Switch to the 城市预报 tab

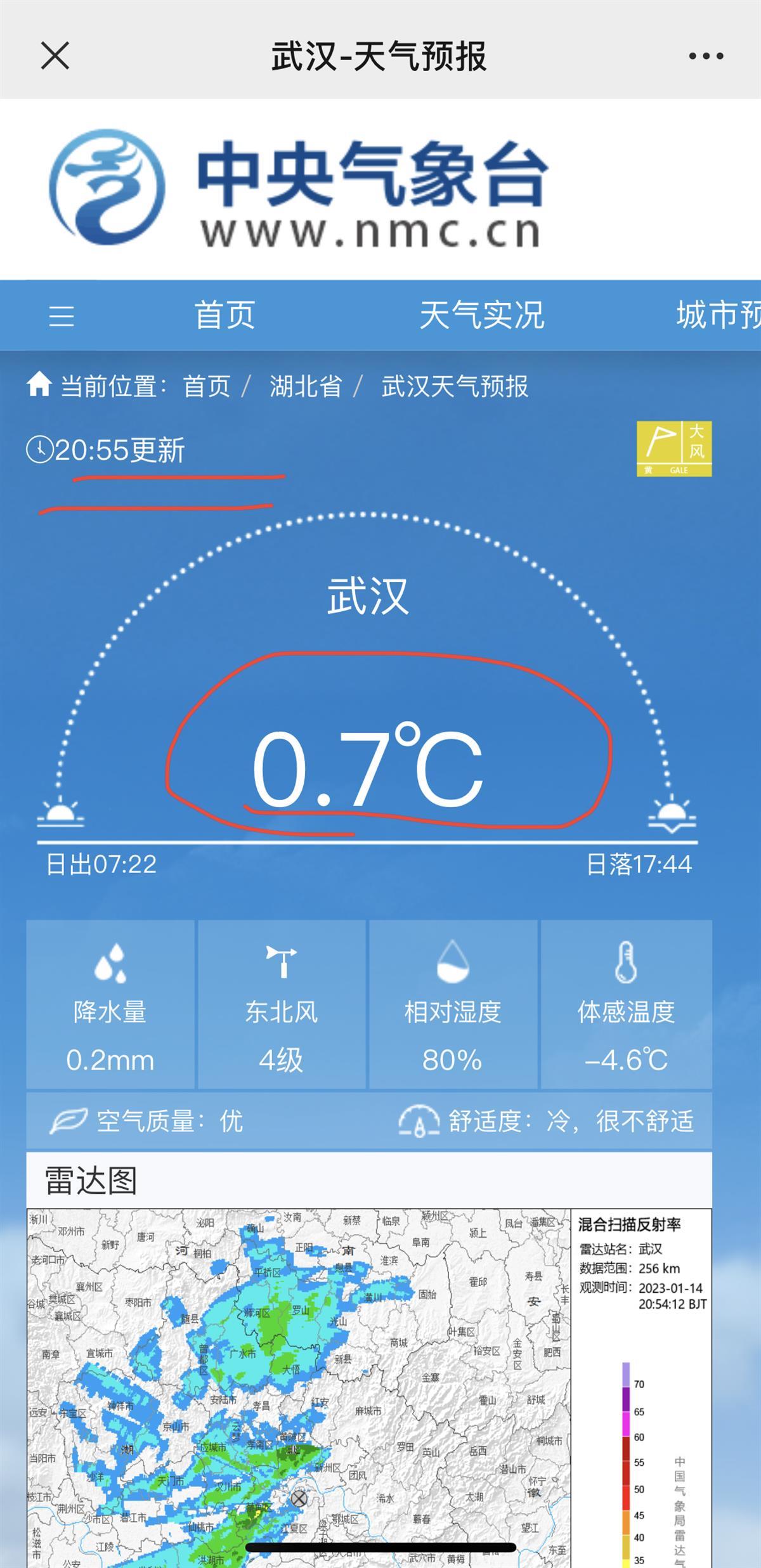[x=718, y=315]
